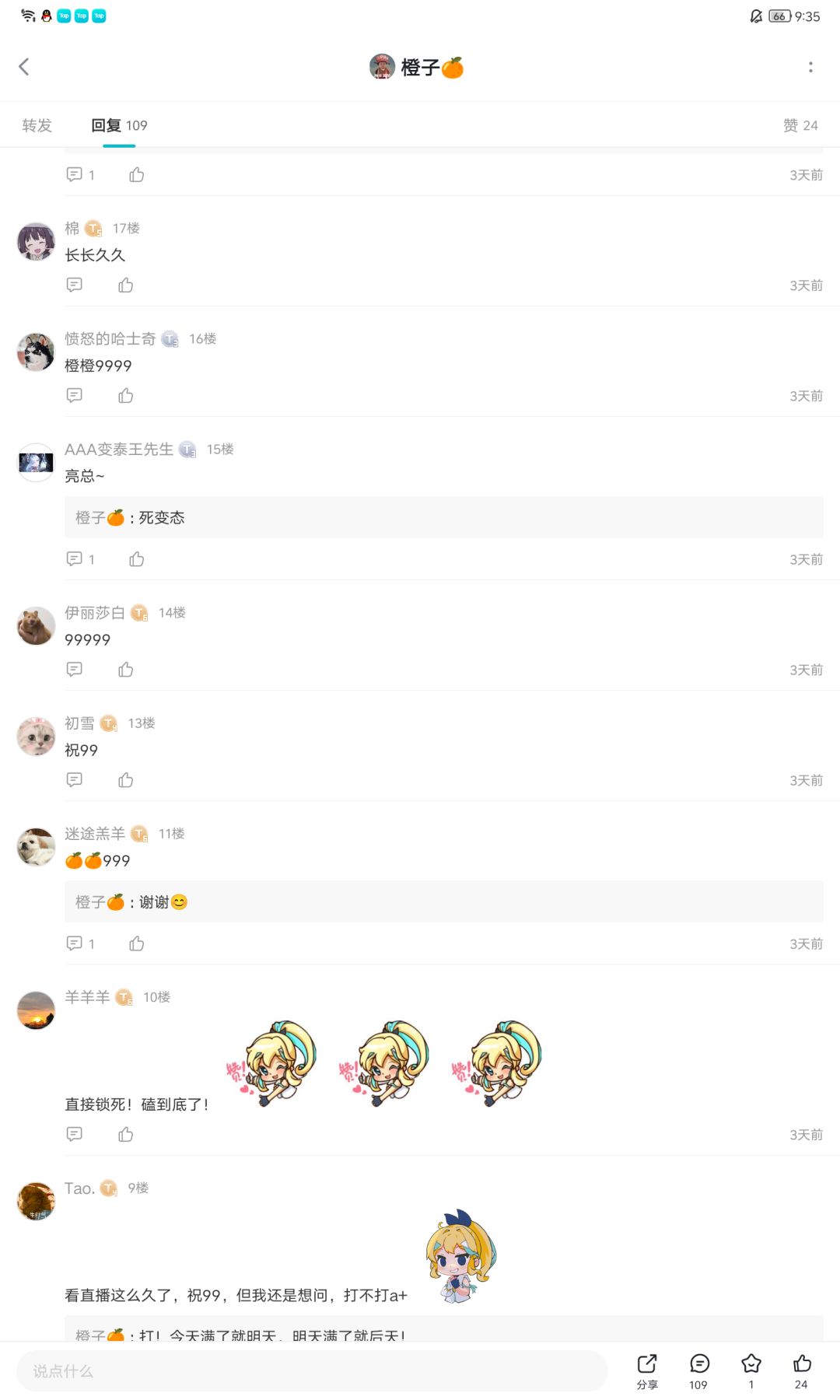Like 伊丽莎白's 99999 comment
The width and height of the screenshot is (840, 1400).
pyautogui.click(x=127, y=669)
